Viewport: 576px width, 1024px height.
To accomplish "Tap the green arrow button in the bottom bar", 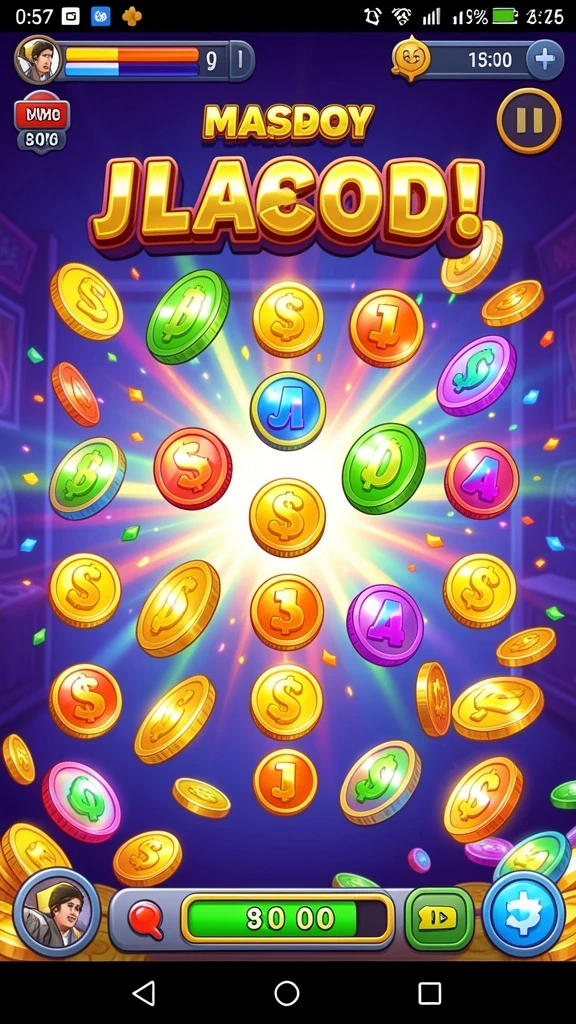I will pyautogui.click(x=439, y=919).
